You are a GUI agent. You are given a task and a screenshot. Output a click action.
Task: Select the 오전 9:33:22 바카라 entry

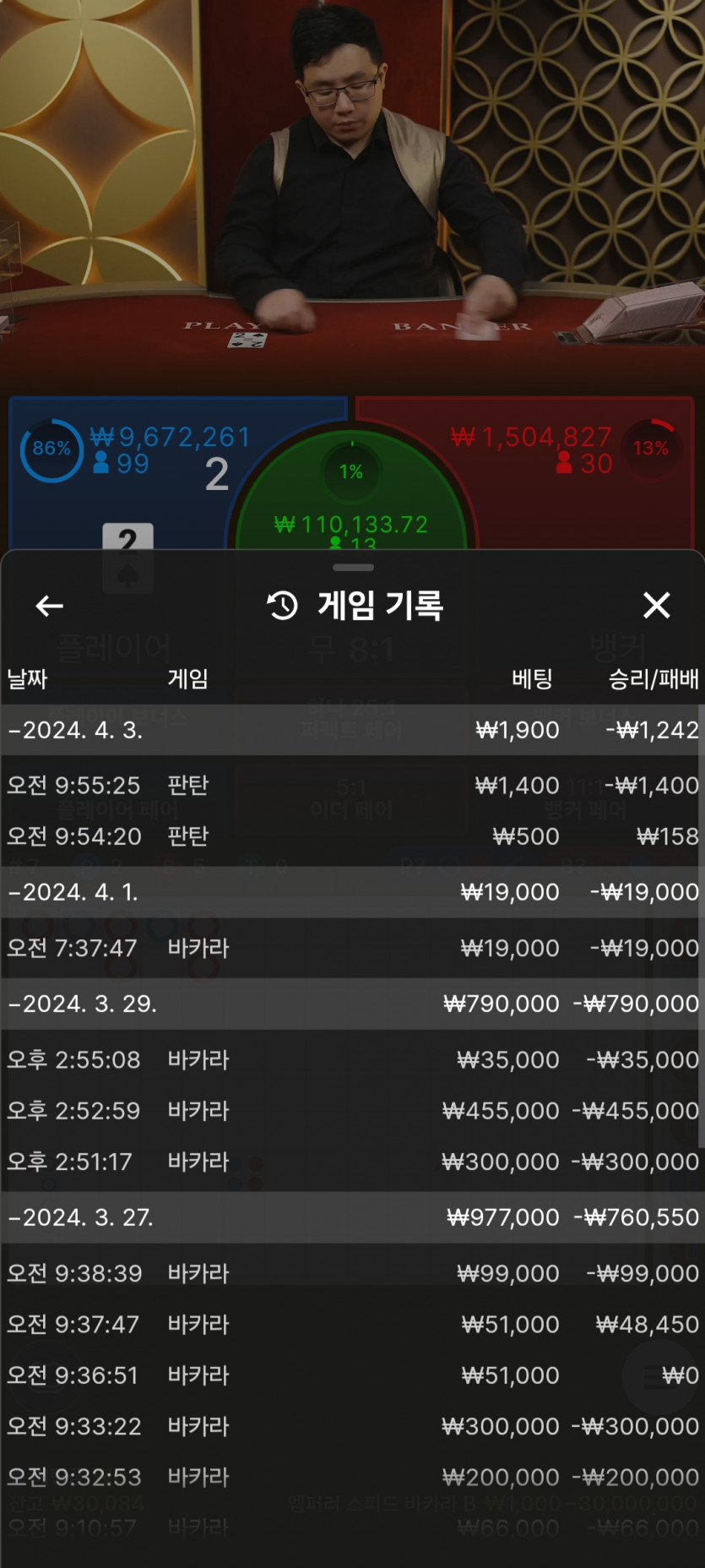(x=352, y=1426)
